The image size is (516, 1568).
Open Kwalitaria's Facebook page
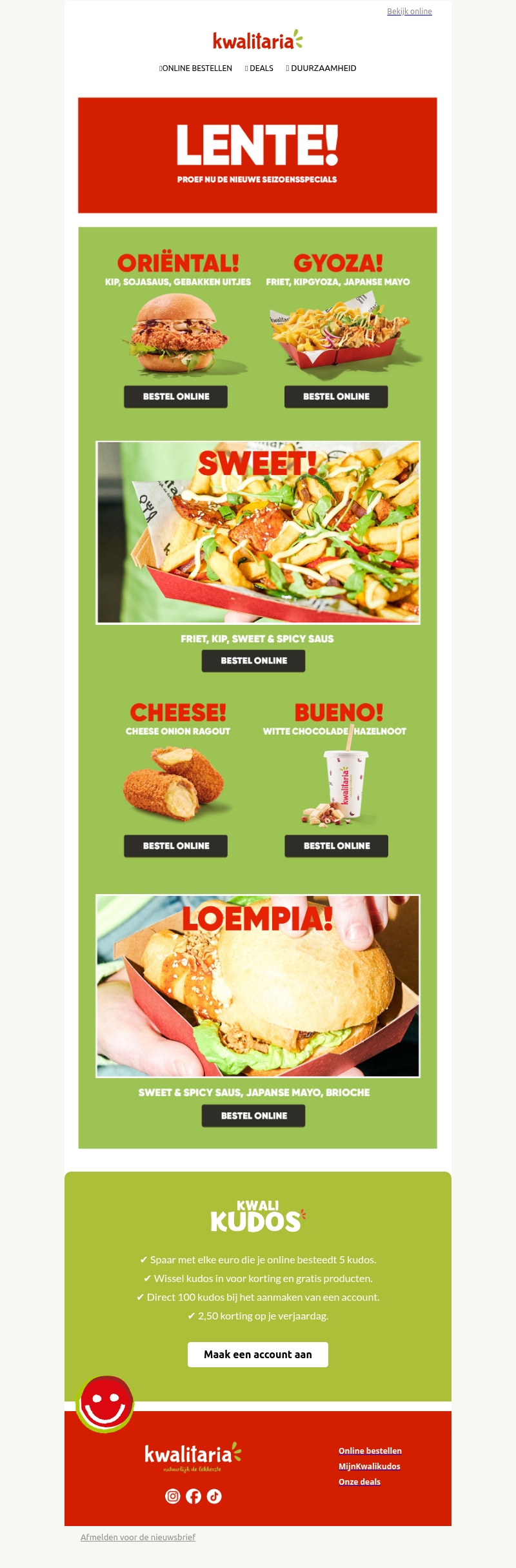click(x=193, y=1496)
